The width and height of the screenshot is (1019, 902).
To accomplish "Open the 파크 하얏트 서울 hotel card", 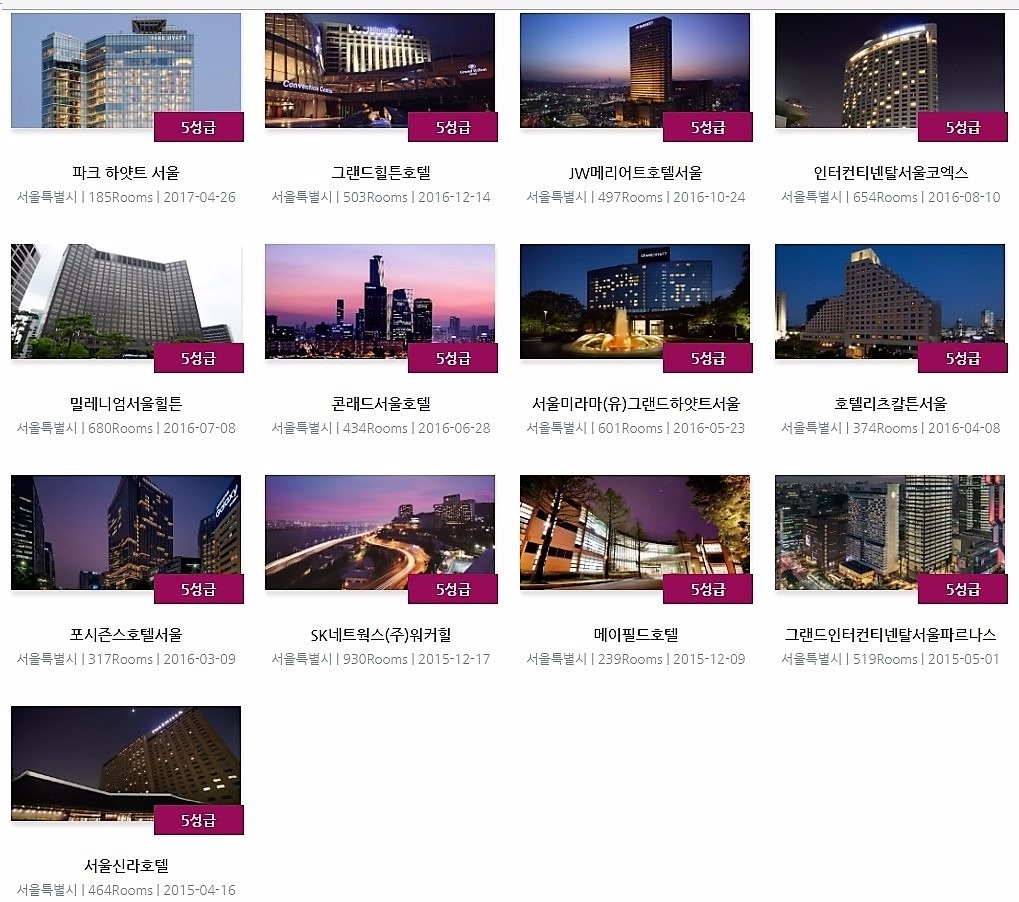I will [x=126, y=71].
